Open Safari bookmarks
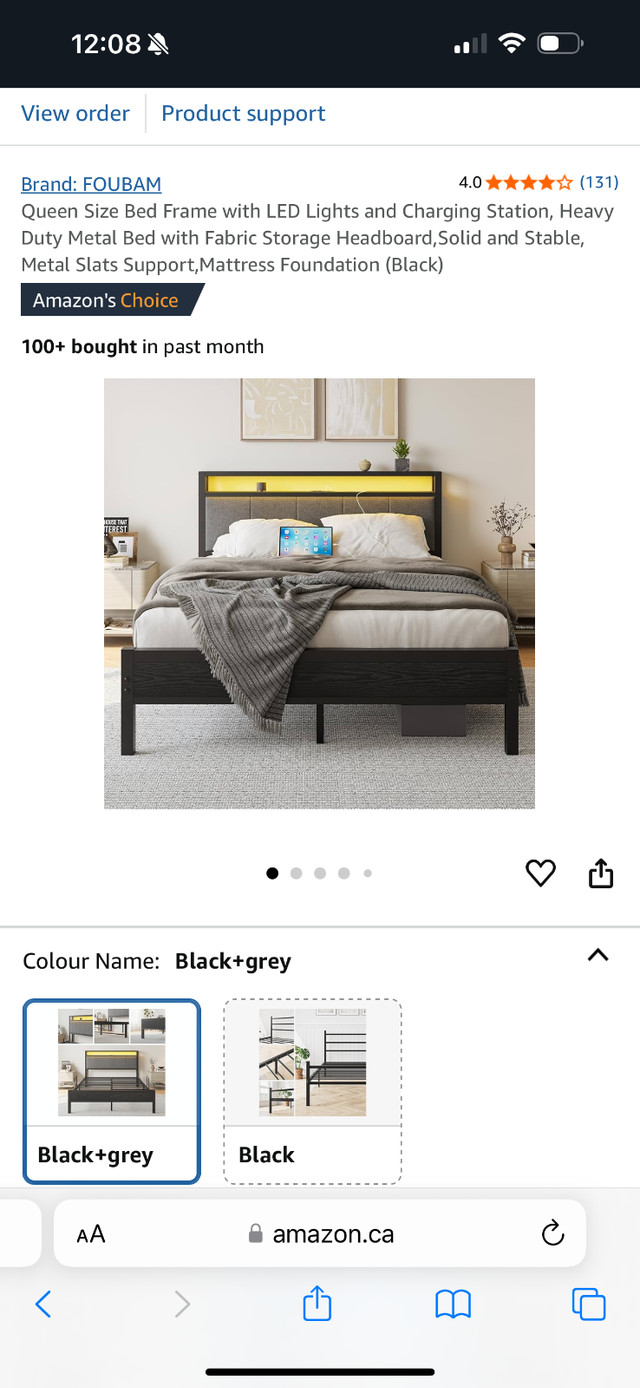 453,1303
